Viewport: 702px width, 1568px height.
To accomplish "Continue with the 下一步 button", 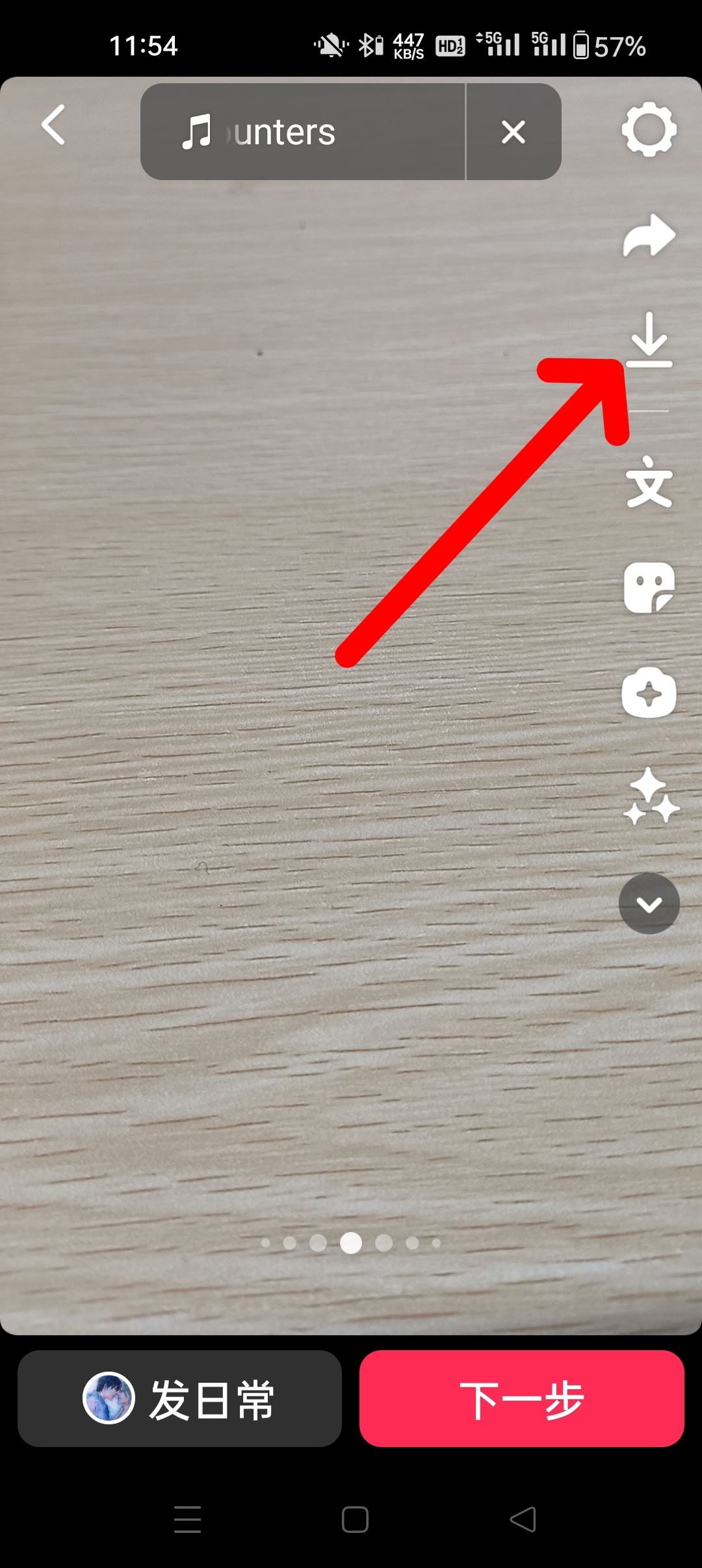I will coord(521,1398).
